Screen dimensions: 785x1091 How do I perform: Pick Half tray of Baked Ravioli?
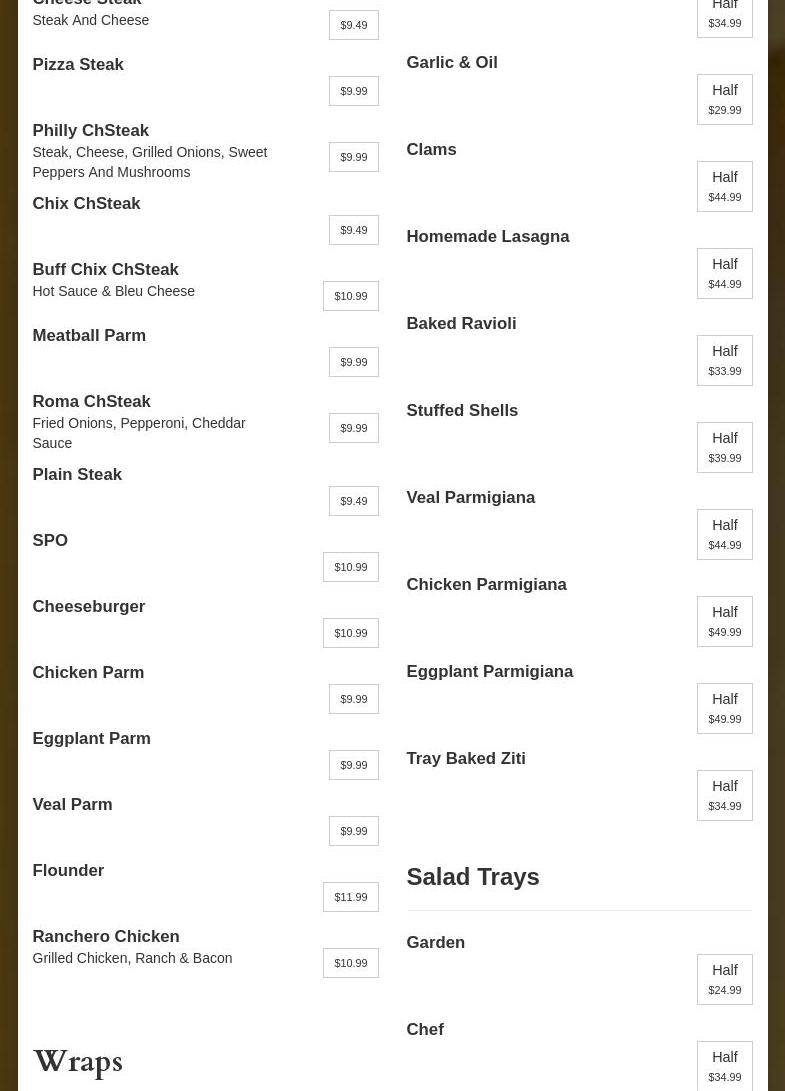click(x=724, y=360)
